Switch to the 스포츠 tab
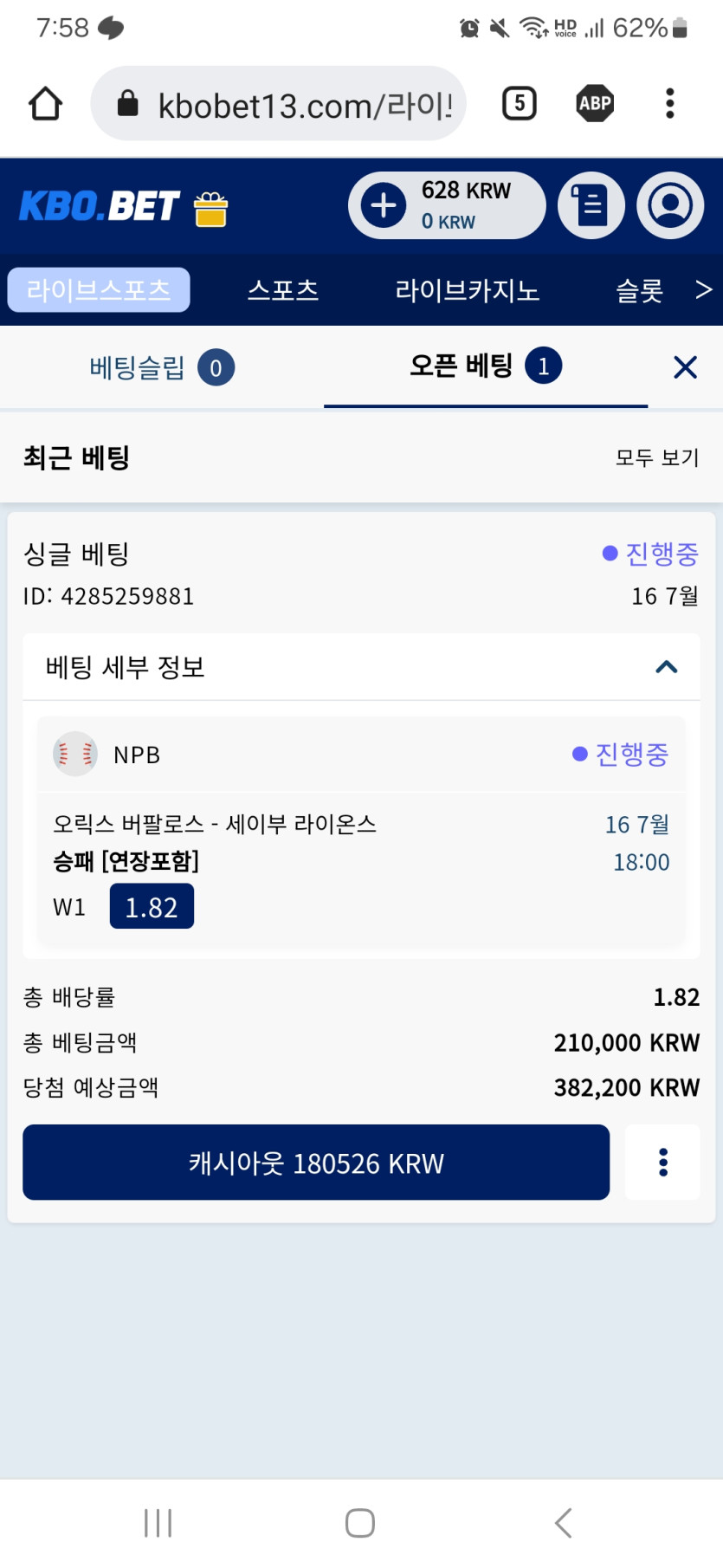 (283, 290)
